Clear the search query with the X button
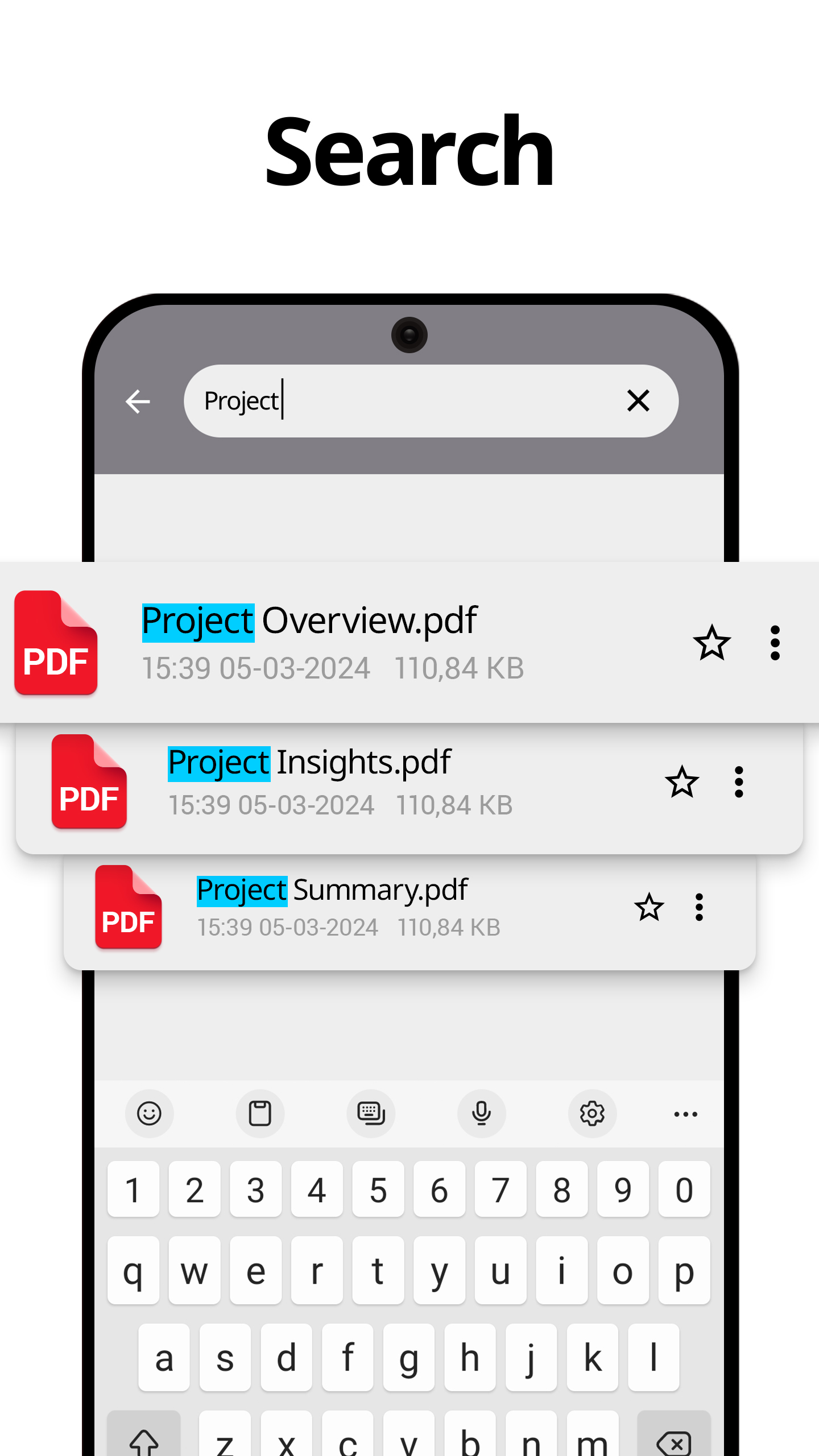 tap(639, 401)
